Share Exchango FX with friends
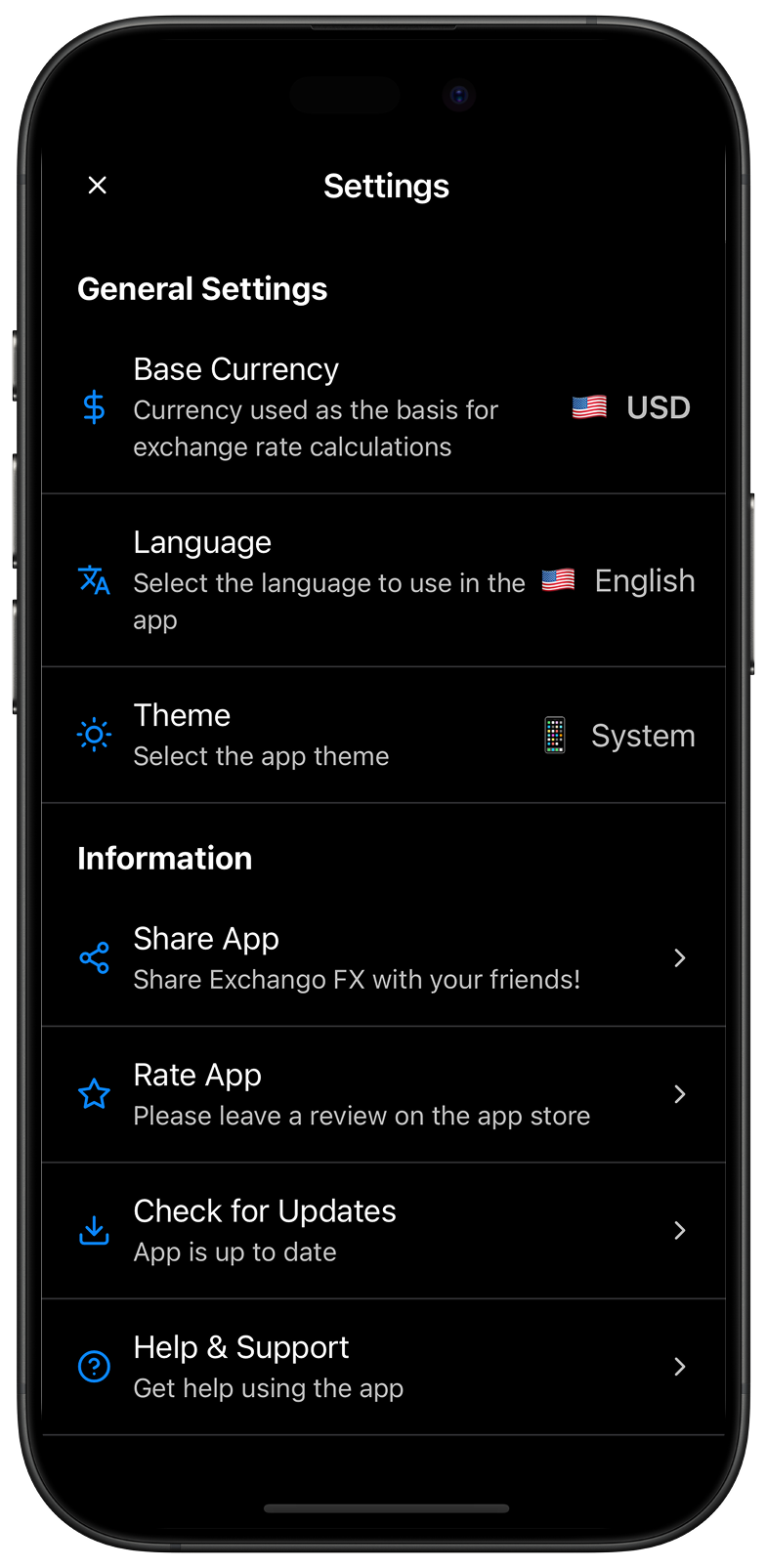767x1568 pixels. pyautogui.click(x=383, y=957)
